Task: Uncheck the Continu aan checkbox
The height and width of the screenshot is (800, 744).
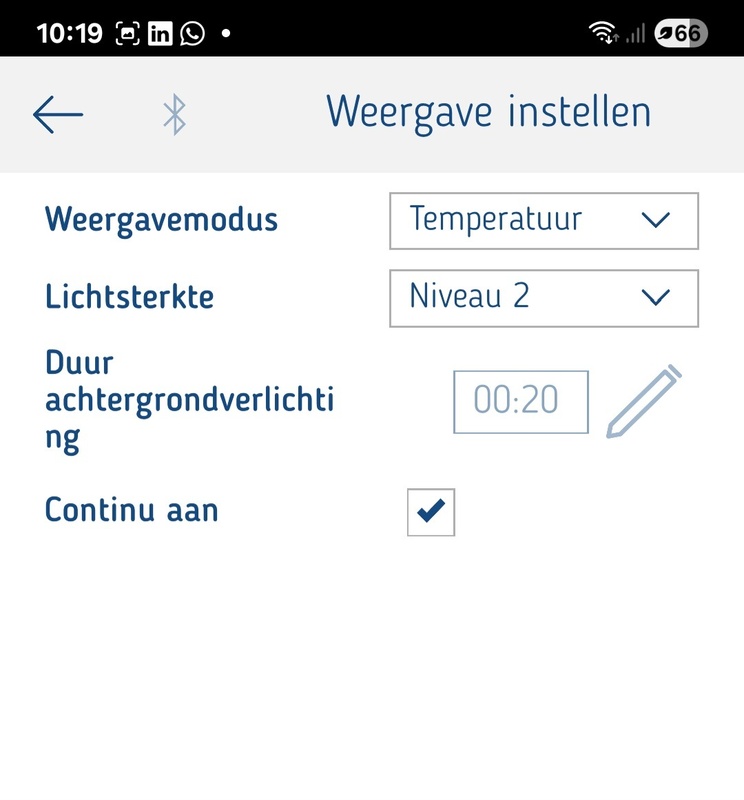Action: [x=431, y=512]
